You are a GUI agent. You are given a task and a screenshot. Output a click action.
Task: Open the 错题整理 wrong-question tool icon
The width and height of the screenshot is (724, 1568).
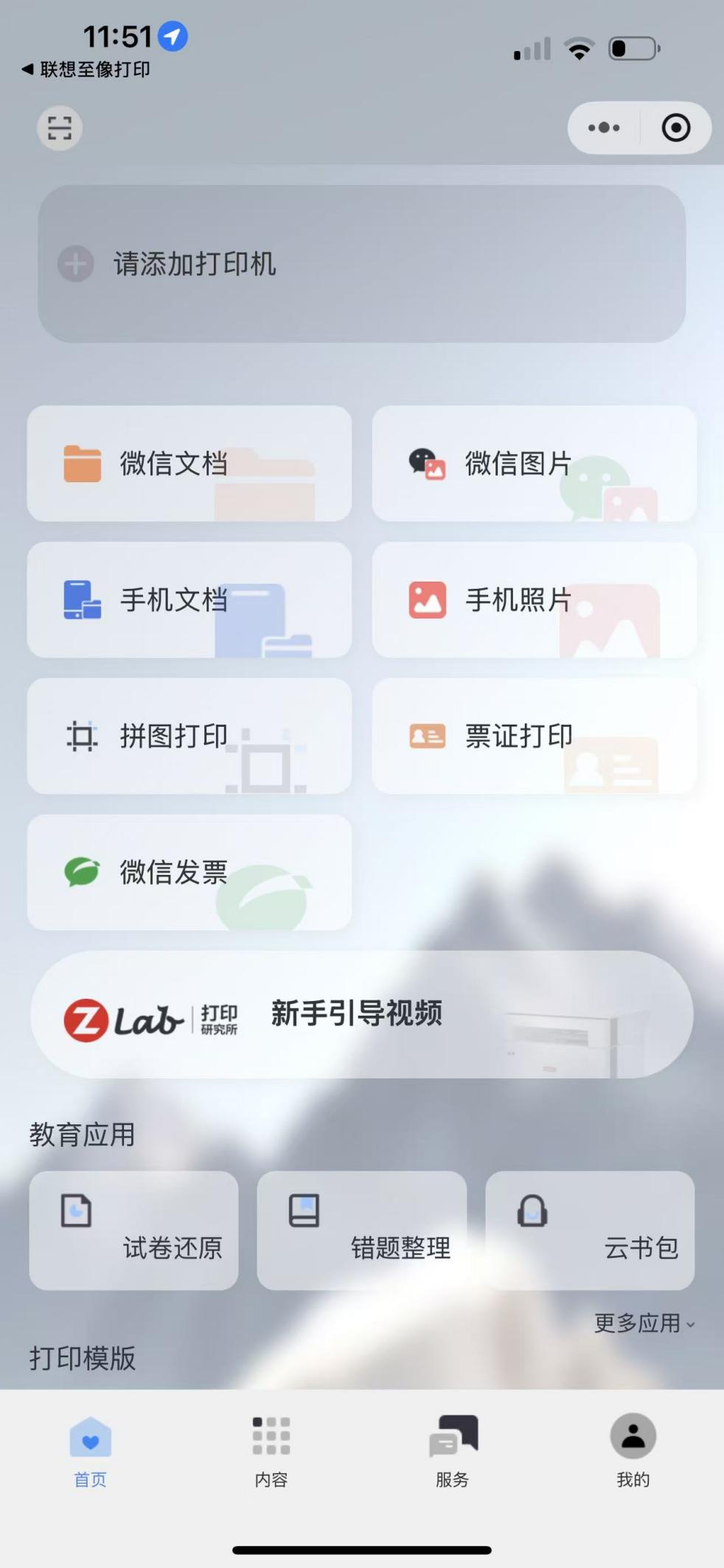304,1209
